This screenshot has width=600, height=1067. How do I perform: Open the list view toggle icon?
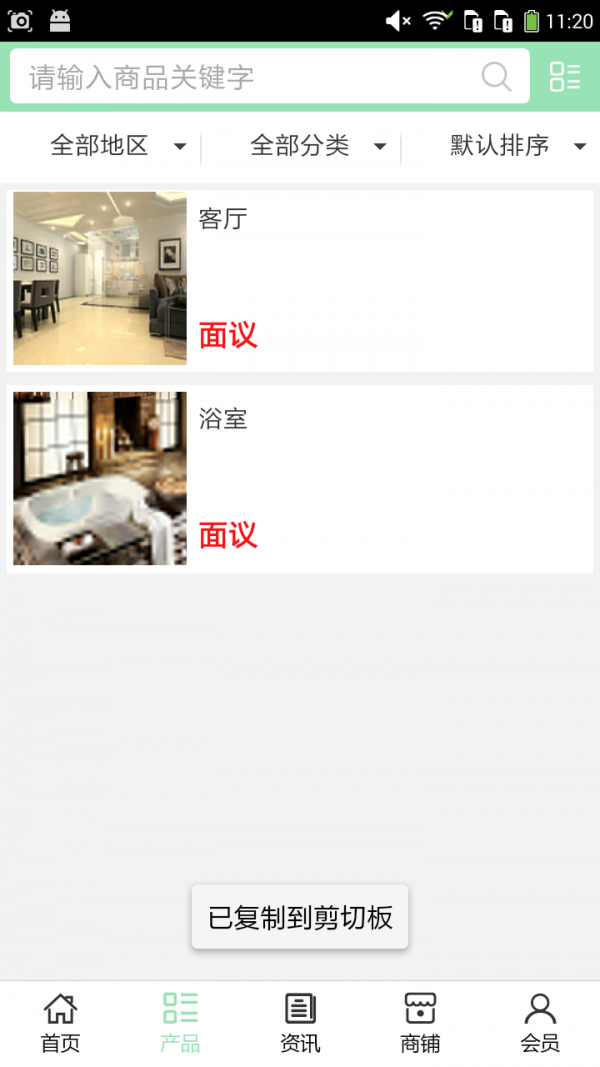pyautogui.click(x=565, y=77)
